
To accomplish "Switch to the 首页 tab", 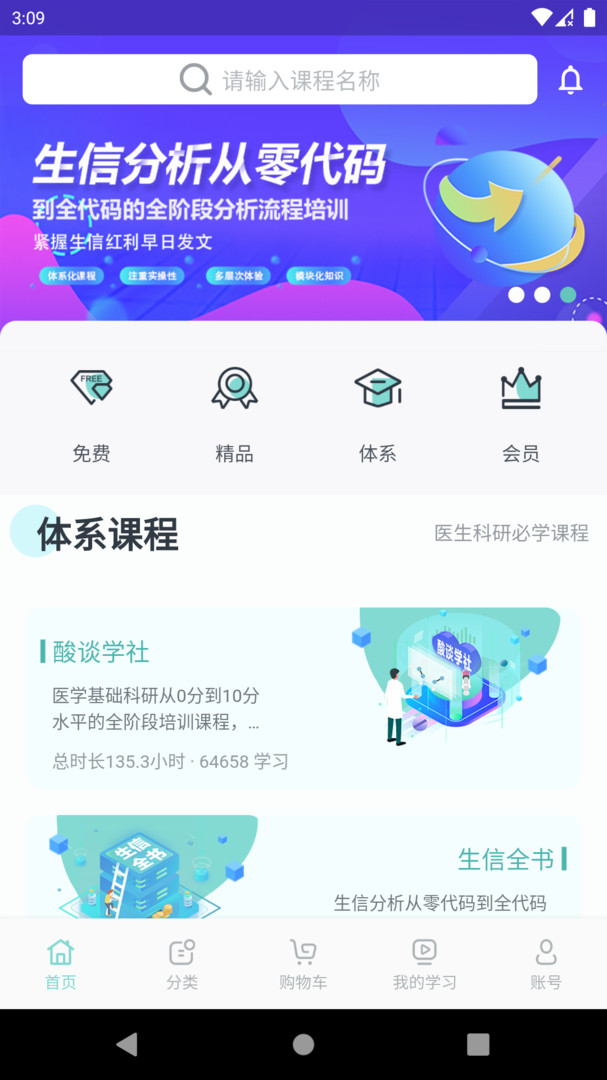I will point(61,964).
